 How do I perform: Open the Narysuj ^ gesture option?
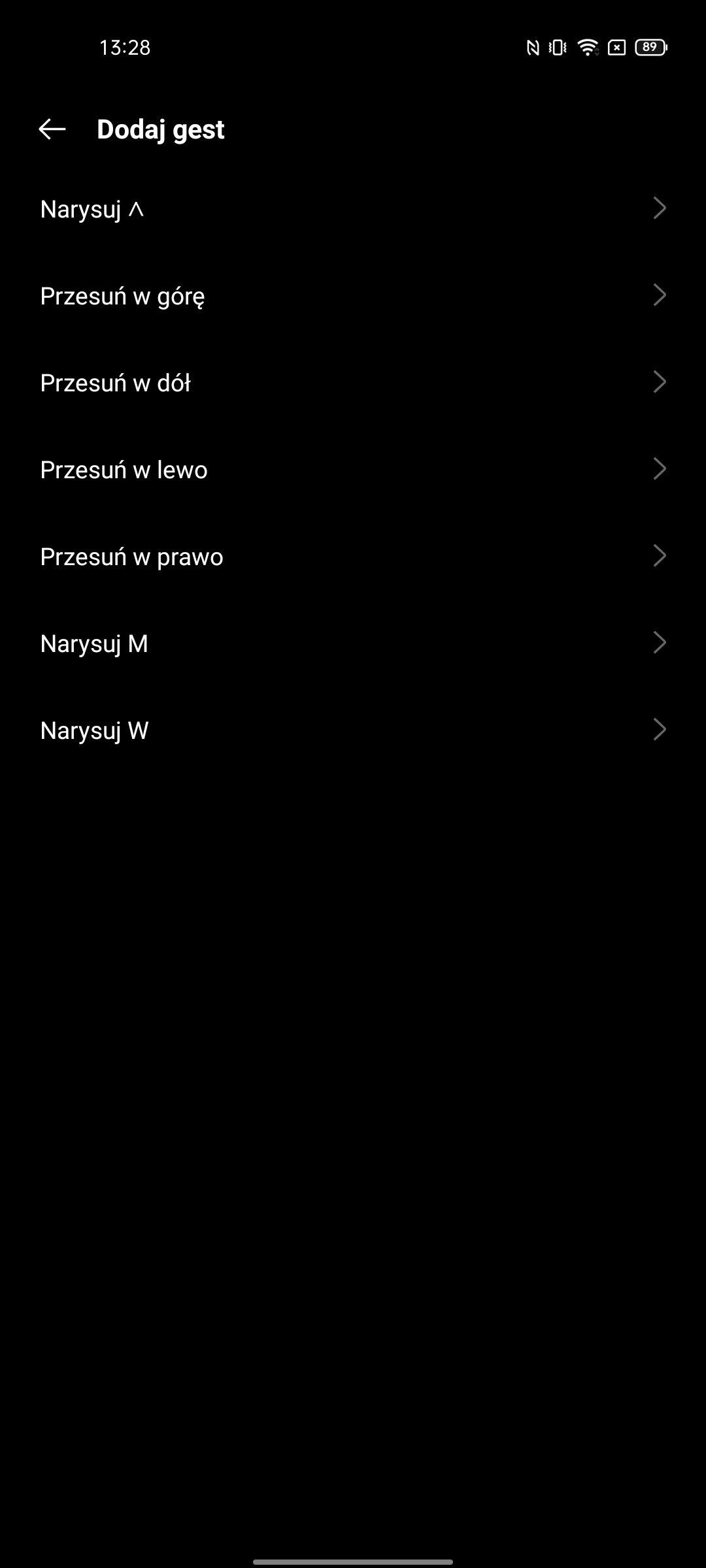(353, 209)
